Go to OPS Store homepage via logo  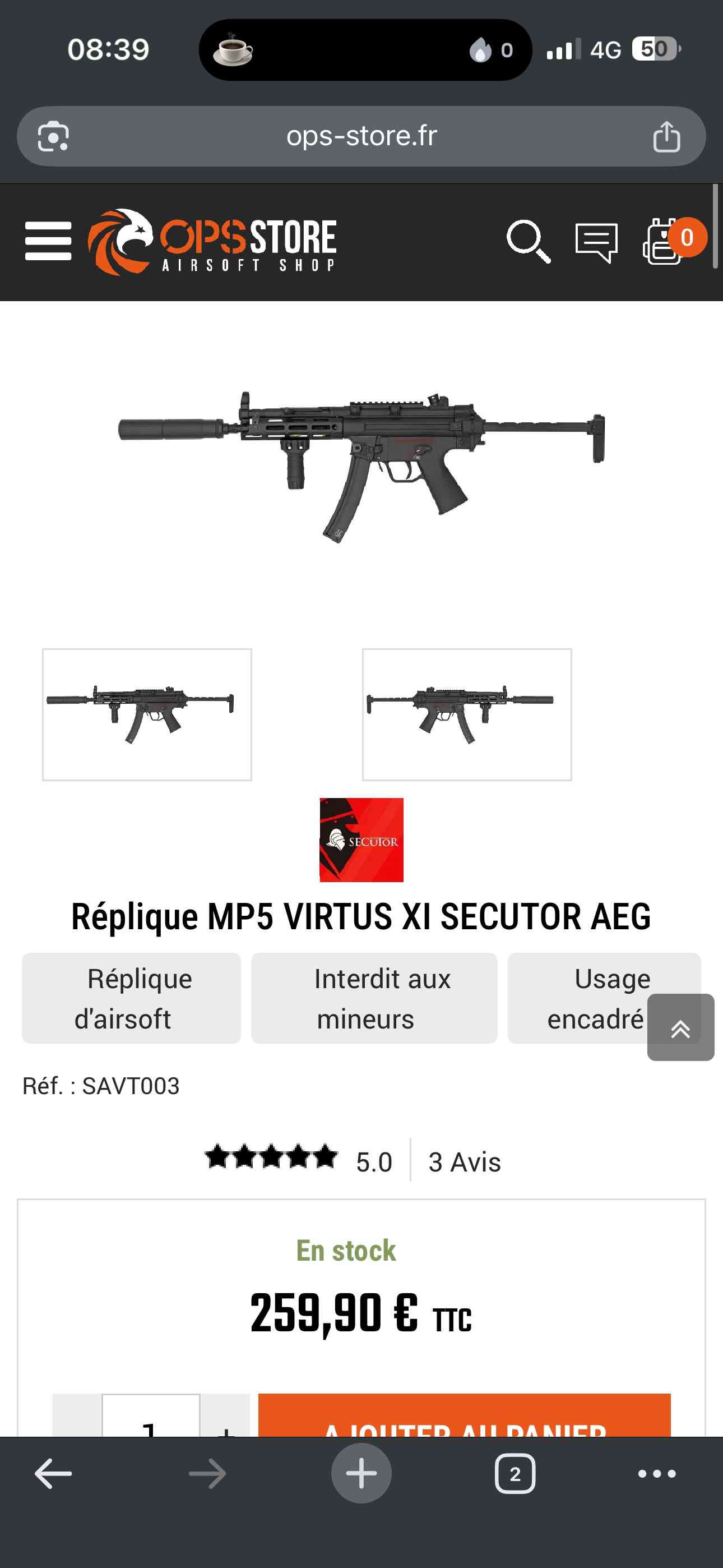[x=212, y=242]
